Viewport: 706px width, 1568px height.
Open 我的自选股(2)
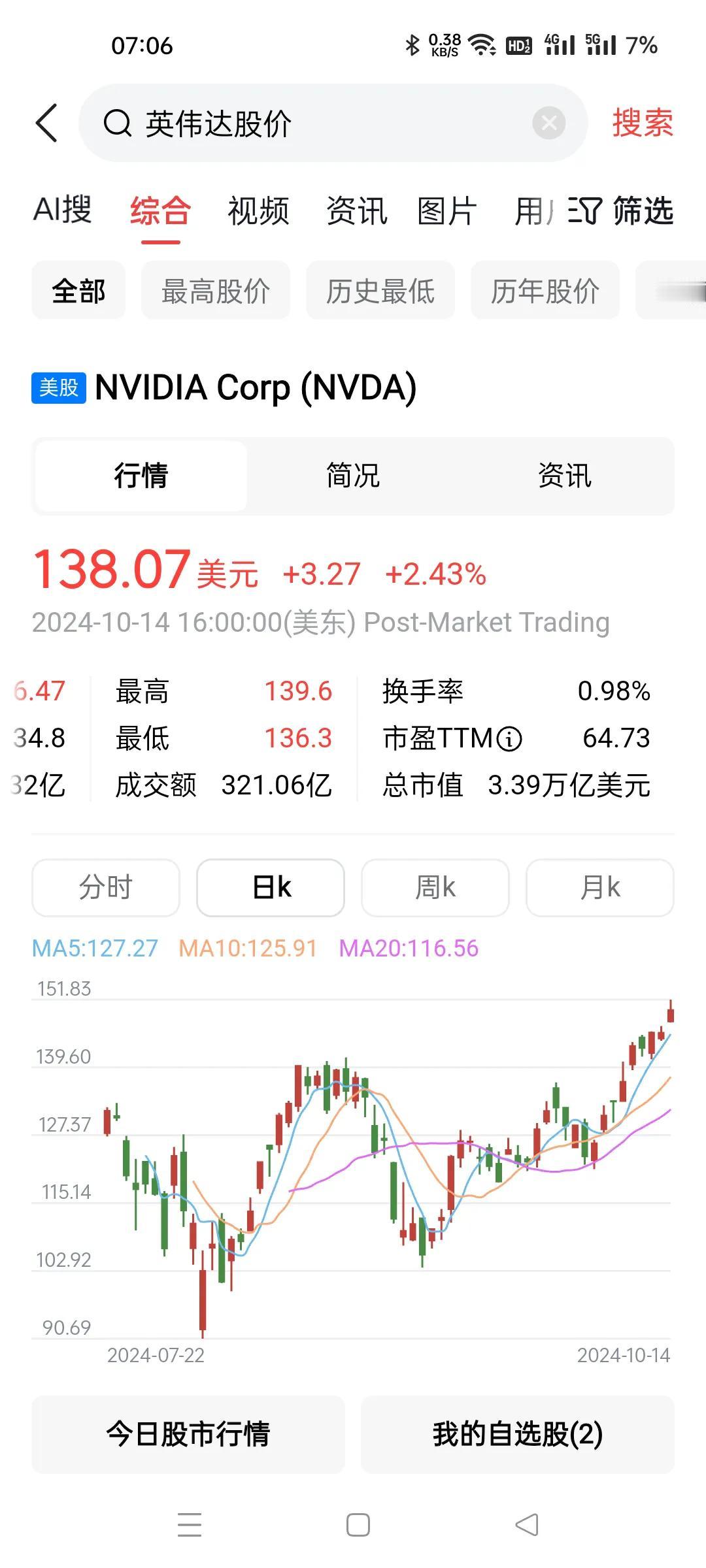pos(518,1434)
